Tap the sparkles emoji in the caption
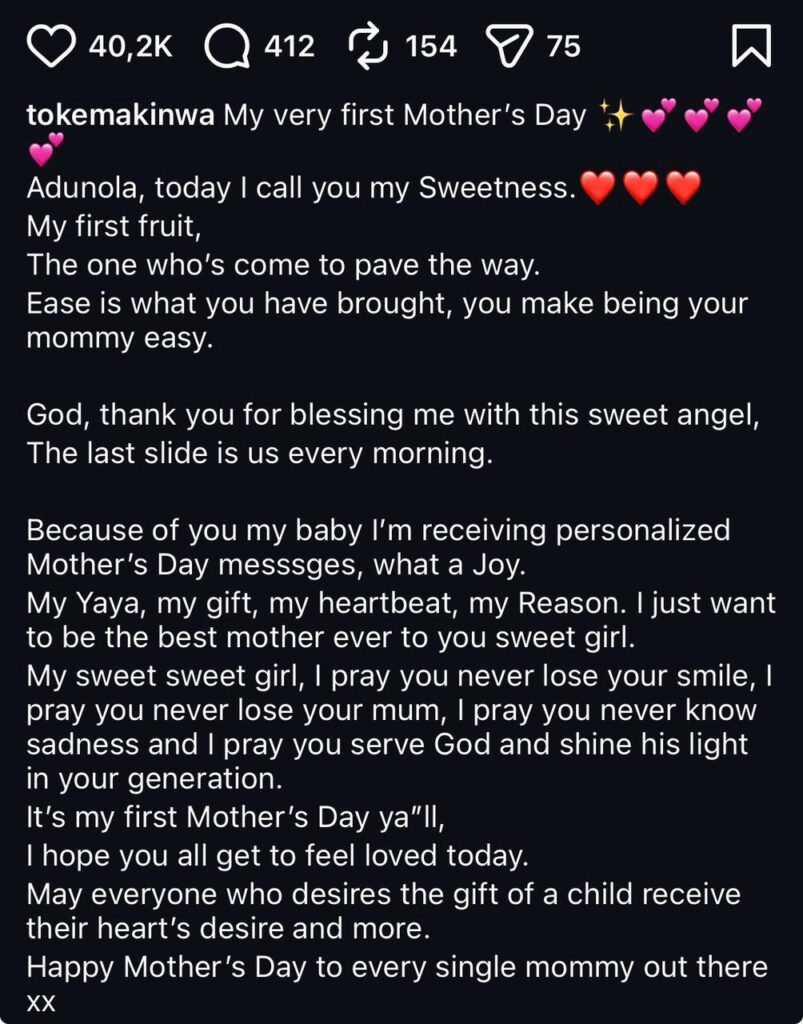Screen dimensions: 803x1024 pyautogui.click(x=620, y=113)
